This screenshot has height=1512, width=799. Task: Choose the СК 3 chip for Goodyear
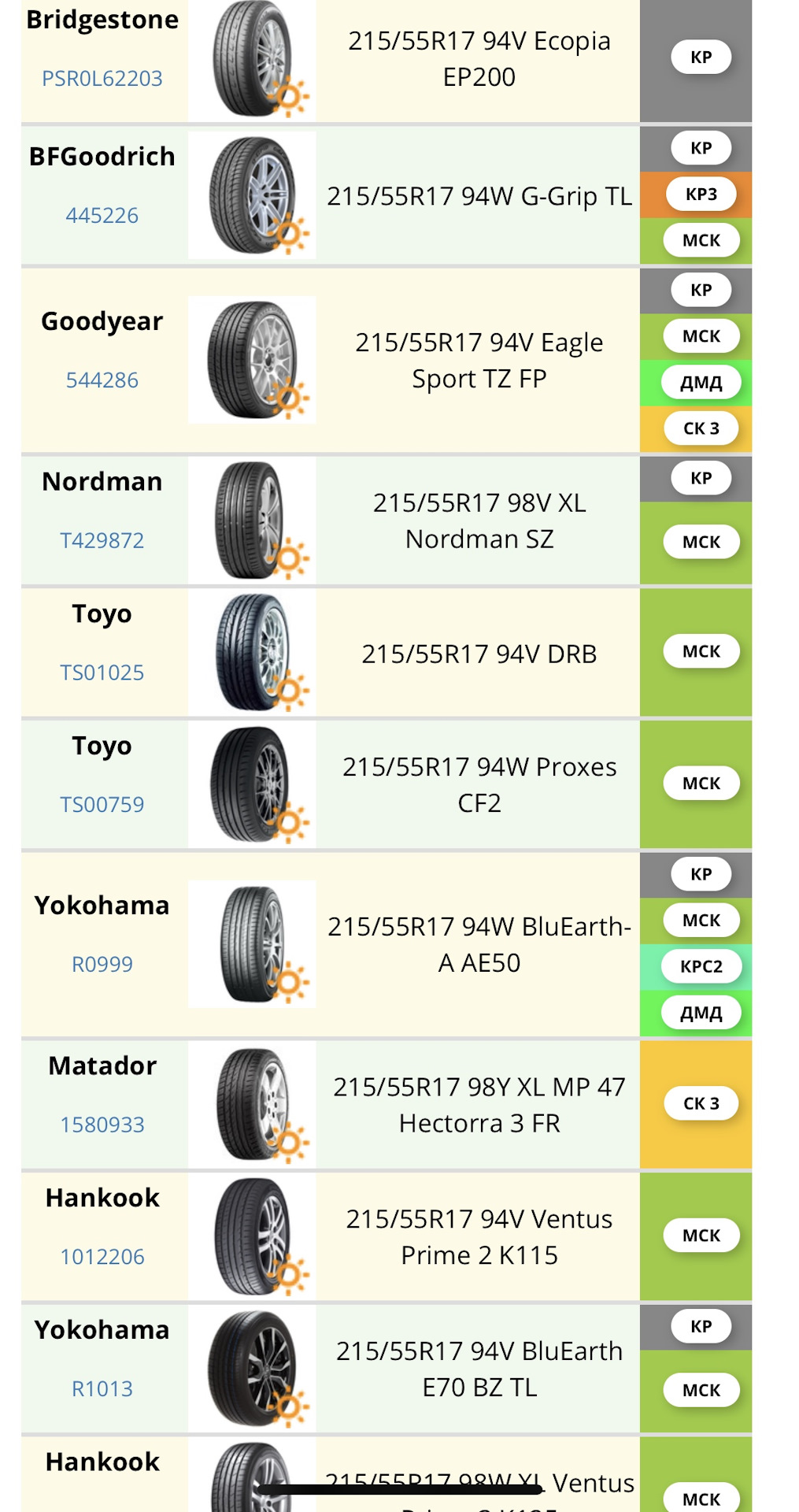(701, 428)
